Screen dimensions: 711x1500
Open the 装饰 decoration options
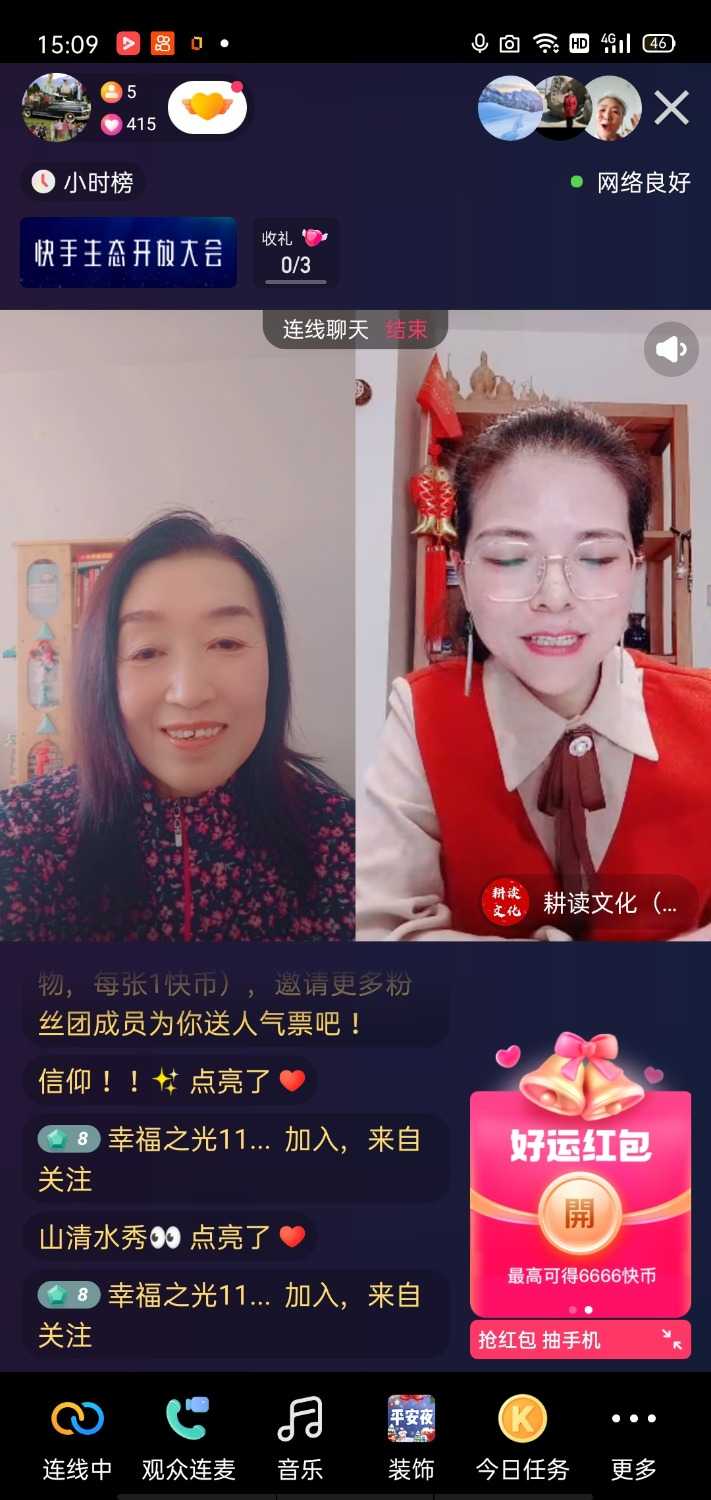coord(411,1438)
